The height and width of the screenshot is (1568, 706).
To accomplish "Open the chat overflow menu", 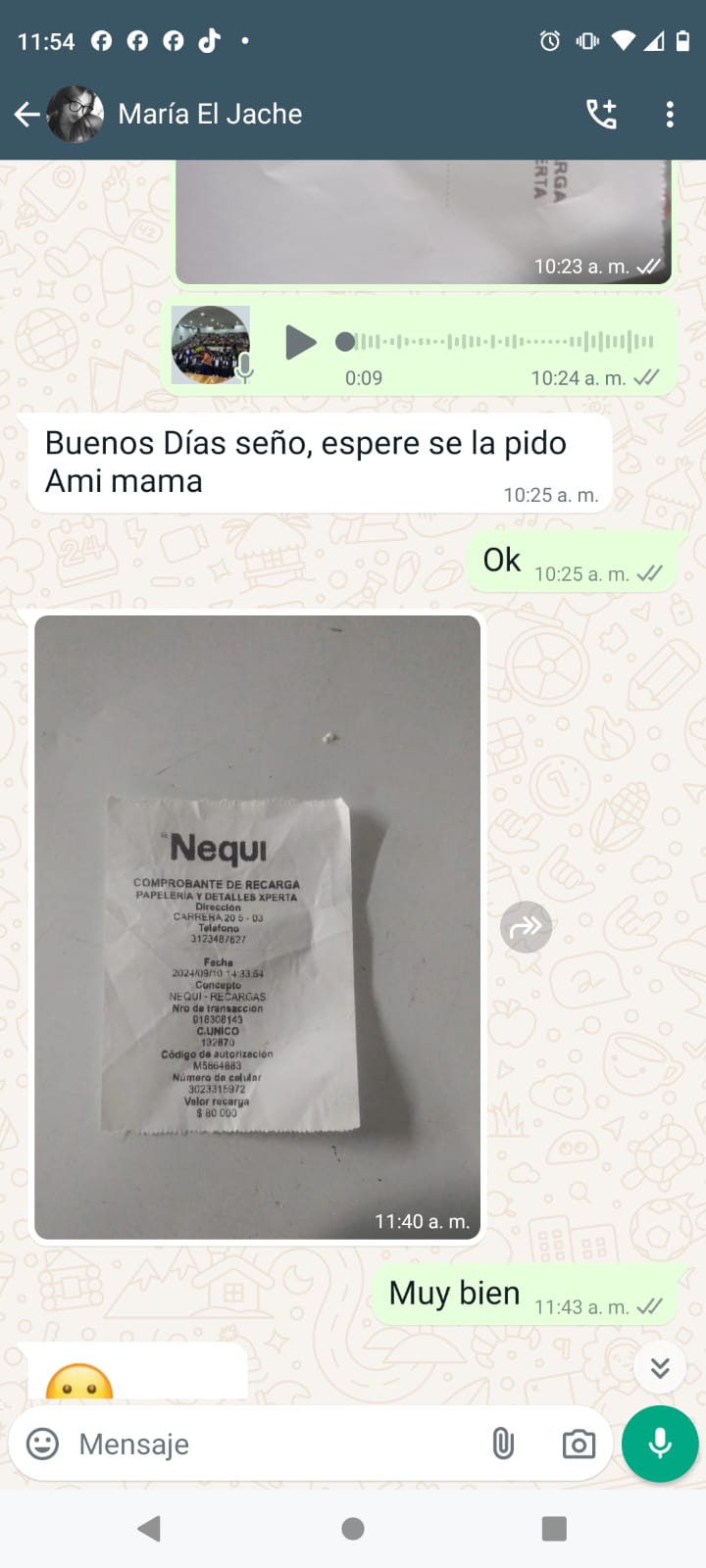I will (670, 115).
